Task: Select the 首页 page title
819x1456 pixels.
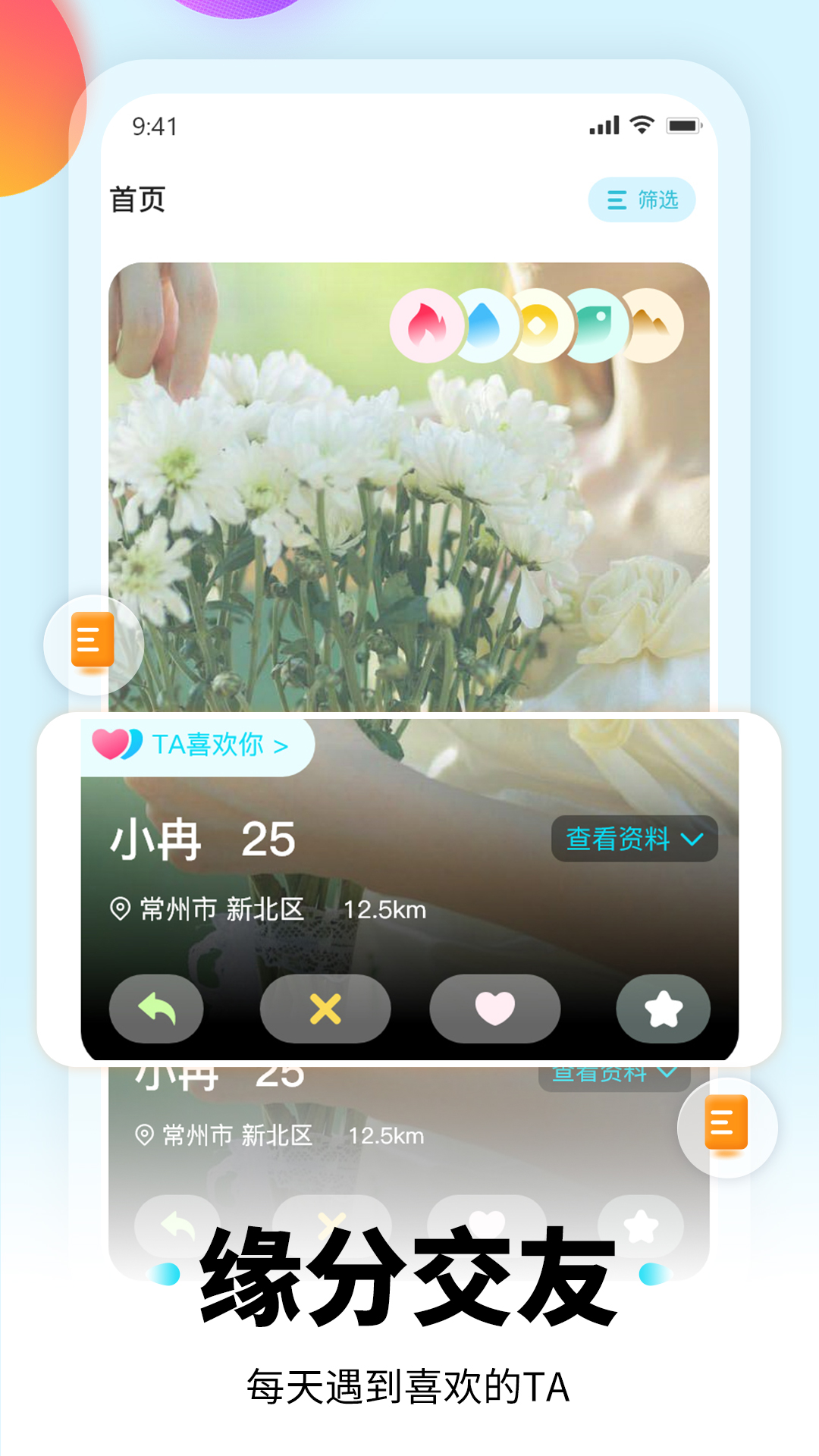Action: click(x=136, y=199)
